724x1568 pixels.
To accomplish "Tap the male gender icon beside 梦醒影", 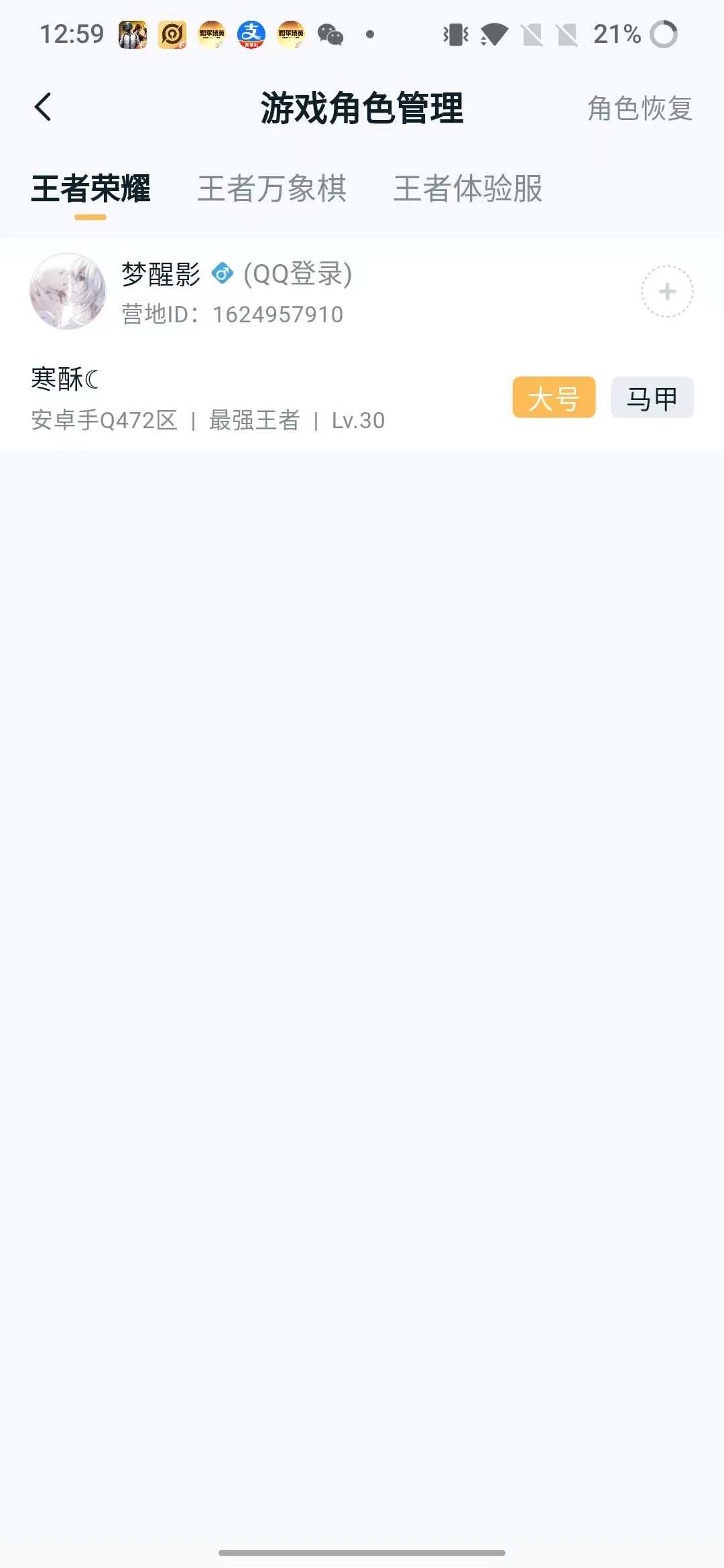I will (223, 273).
